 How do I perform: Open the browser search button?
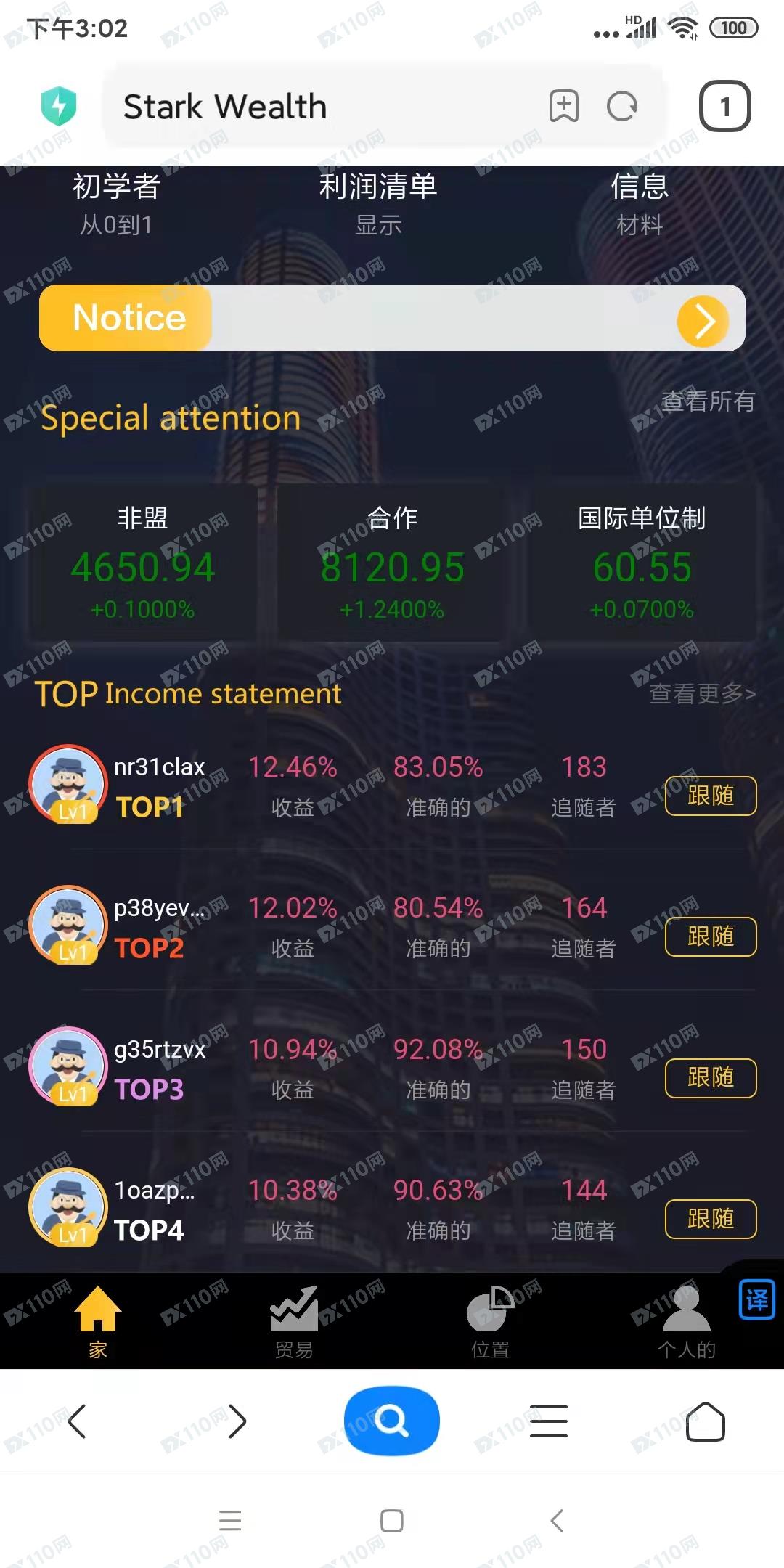[x=391, y=1421]
